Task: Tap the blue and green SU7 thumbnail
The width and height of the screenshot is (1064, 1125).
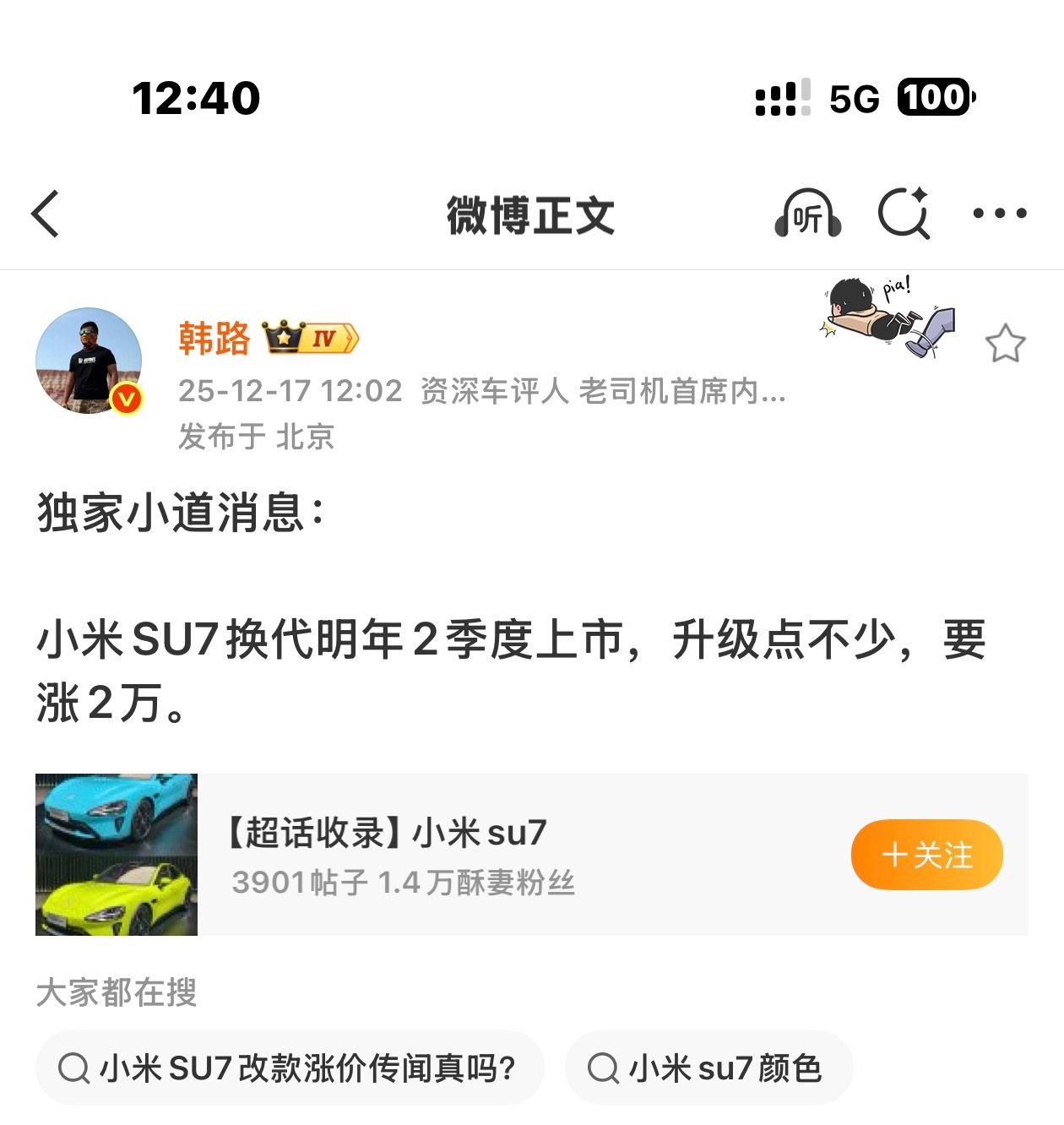Action: (117, 855)
